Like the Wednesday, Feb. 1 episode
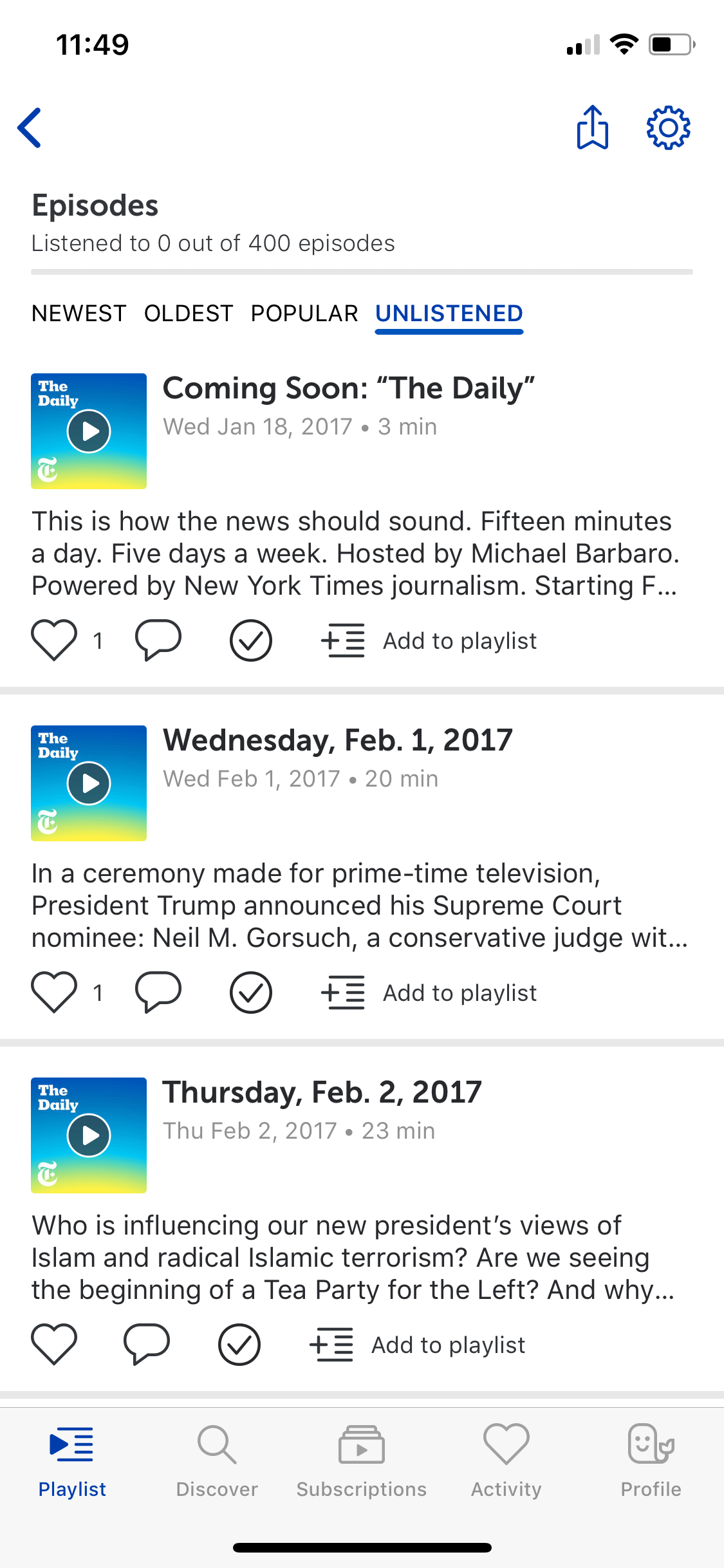Viewport: 724px width, 1568px height. pyautogui.click(x=54, y=993)
